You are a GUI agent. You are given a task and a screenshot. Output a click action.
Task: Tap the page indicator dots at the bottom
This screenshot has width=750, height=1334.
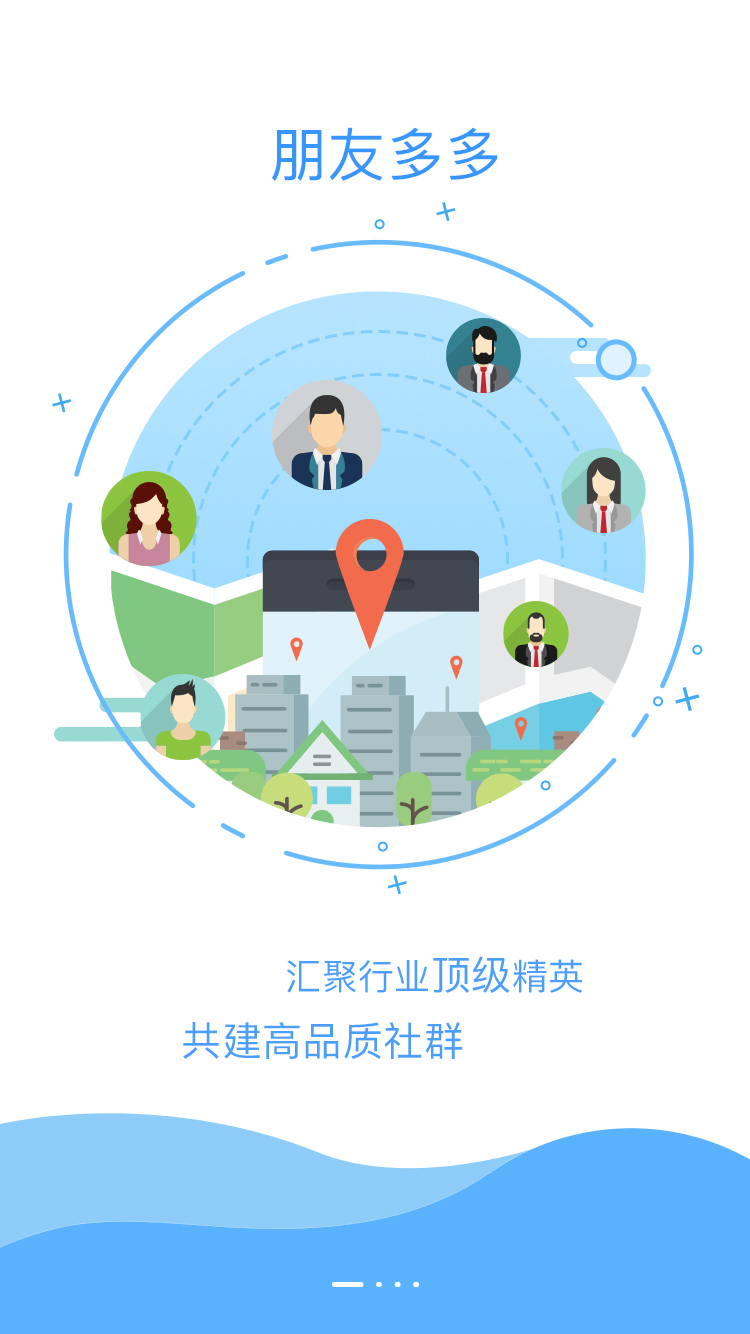pyautogui.click(x=376, y=1284)
